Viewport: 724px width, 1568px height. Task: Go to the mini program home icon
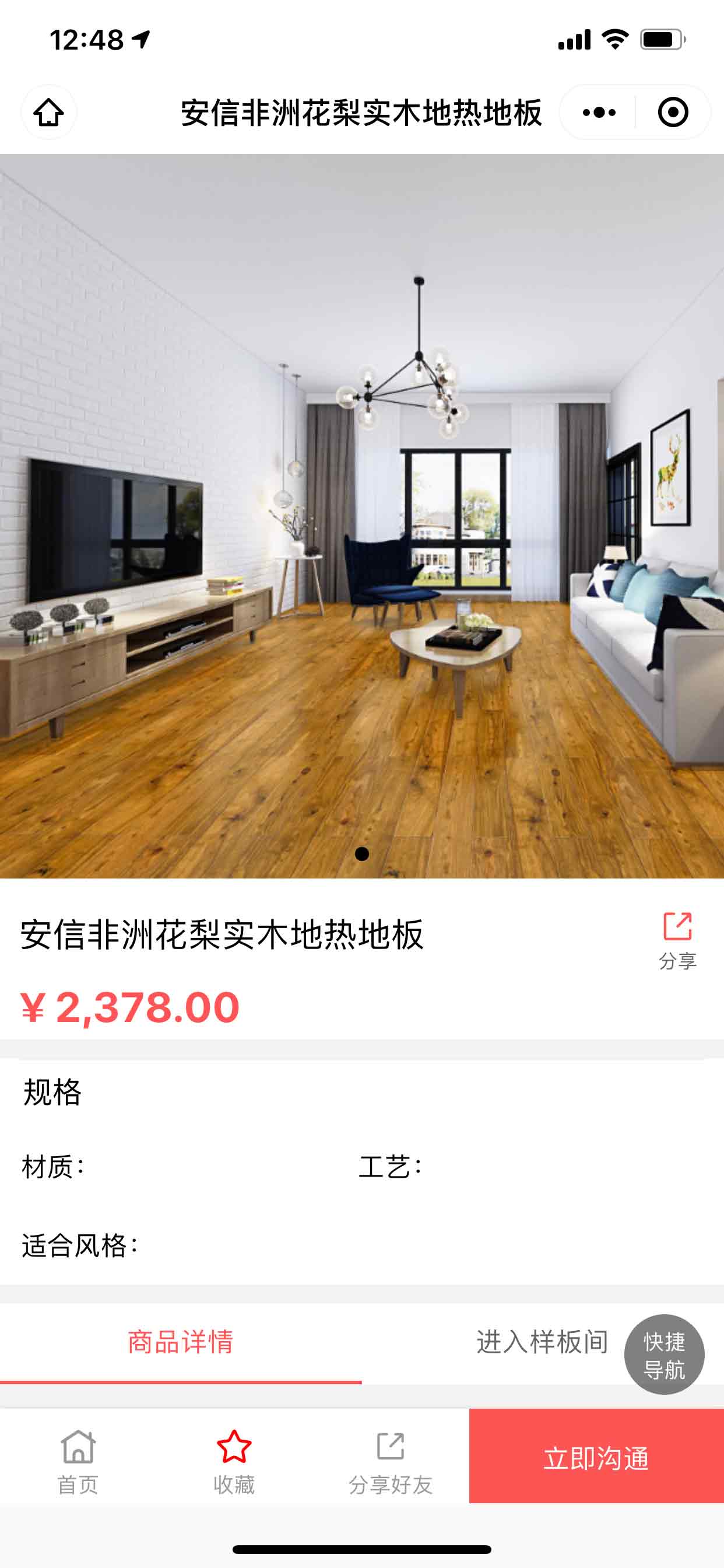48,113
